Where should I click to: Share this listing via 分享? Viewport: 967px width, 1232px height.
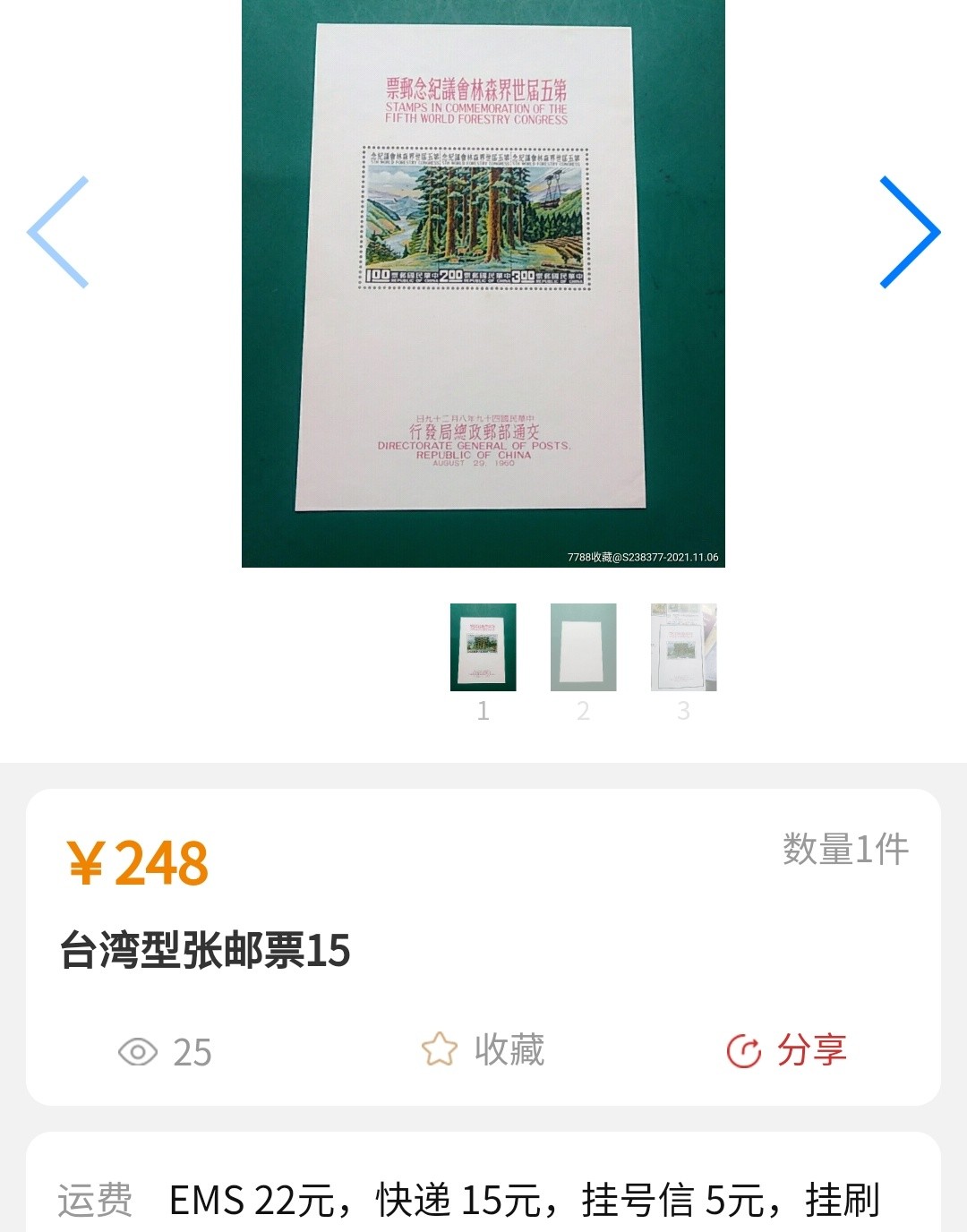click(786, 1050)
